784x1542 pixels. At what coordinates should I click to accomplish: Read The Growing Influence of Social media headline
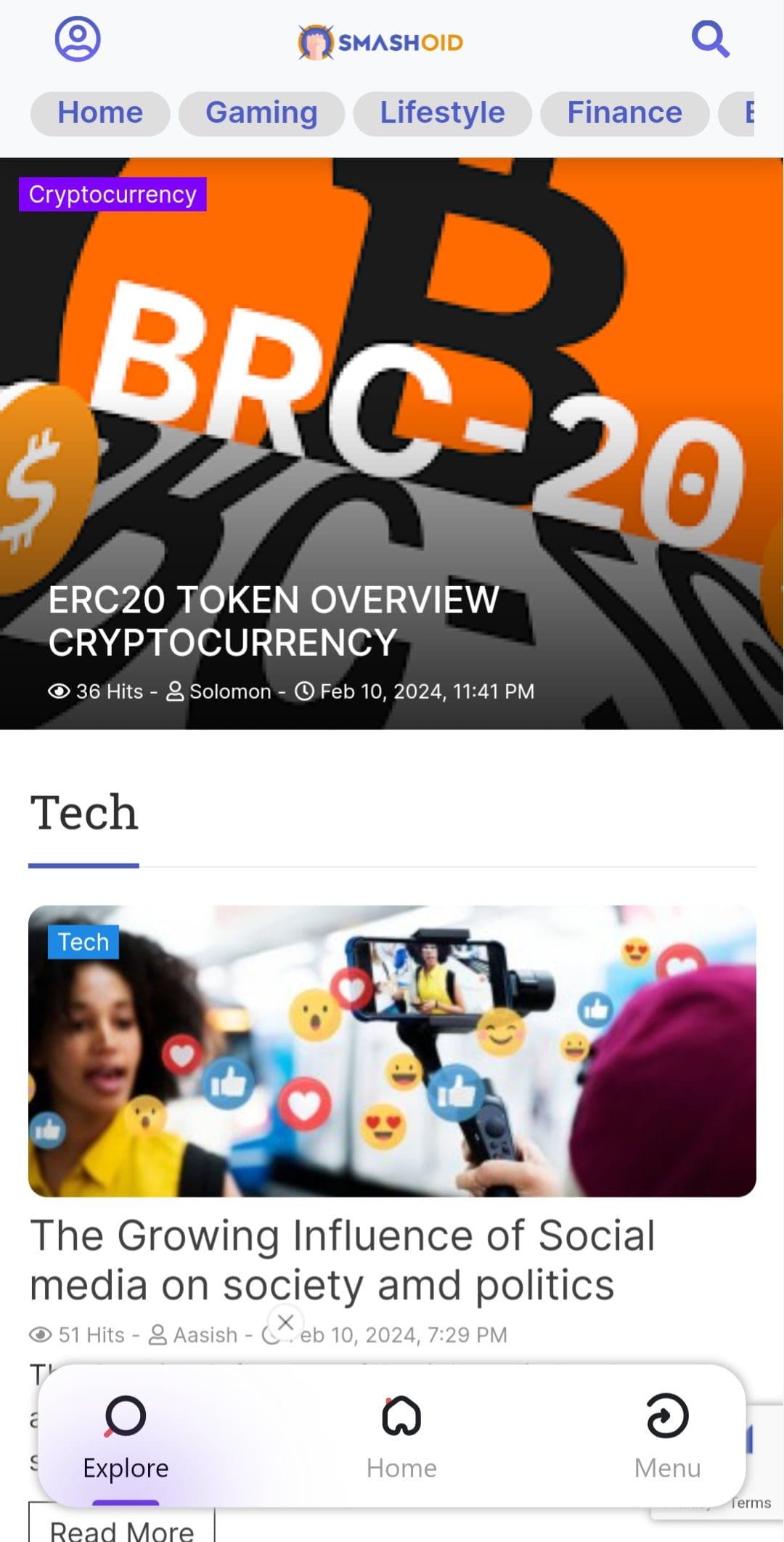(342, 1260)
